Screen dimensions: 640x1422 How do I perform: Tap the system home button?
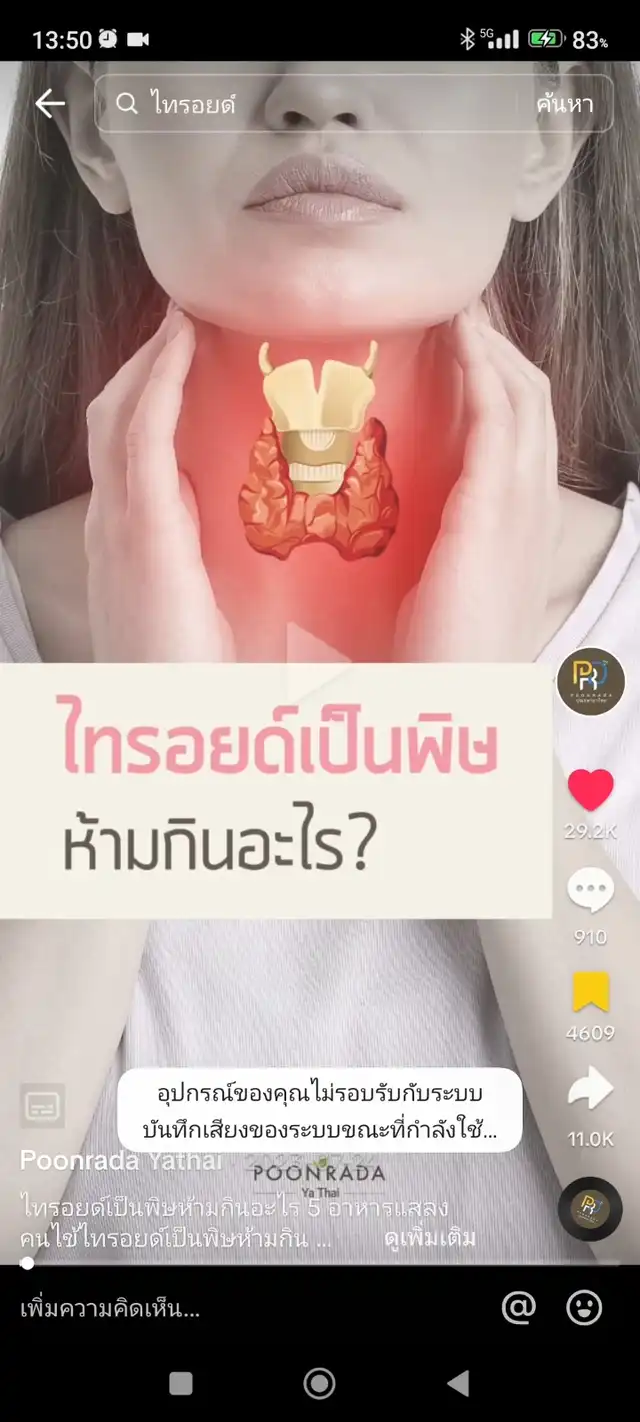320,1383
